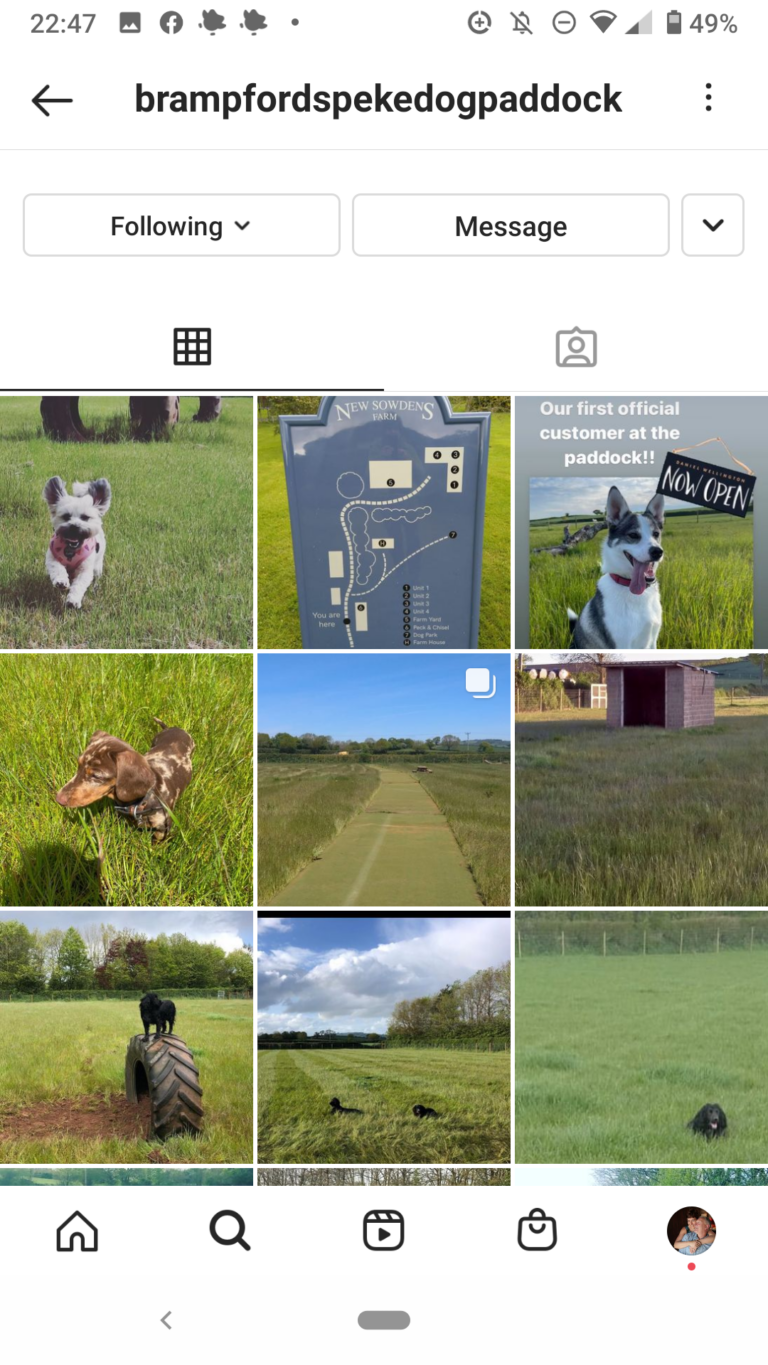Open the white fluffy dog running post

click(x=126, y=522)
